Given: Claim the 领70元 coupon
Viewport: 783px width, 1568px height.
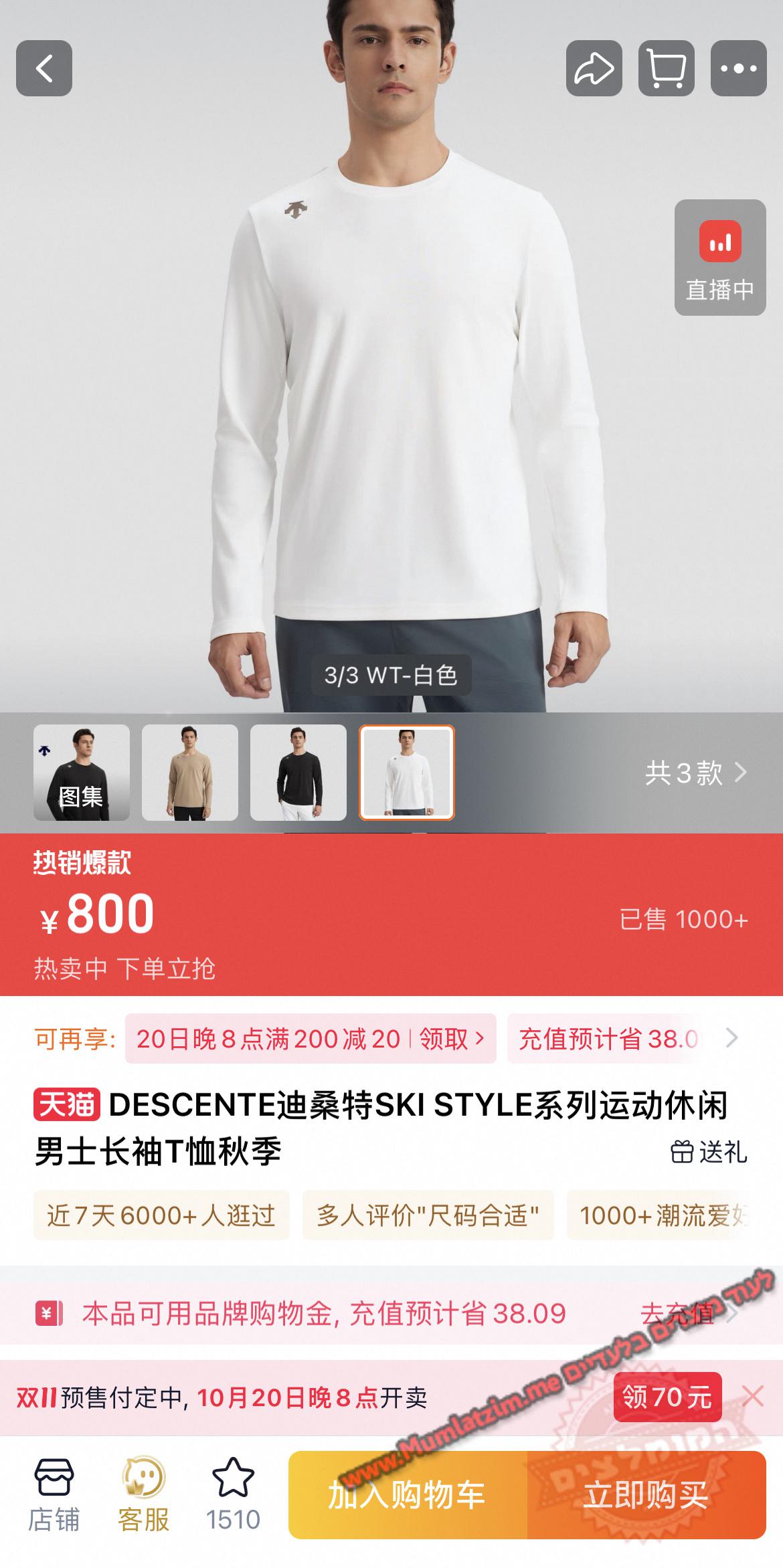Looking at the screenshot, I should pyautogui.click(x=667, y=1397).
